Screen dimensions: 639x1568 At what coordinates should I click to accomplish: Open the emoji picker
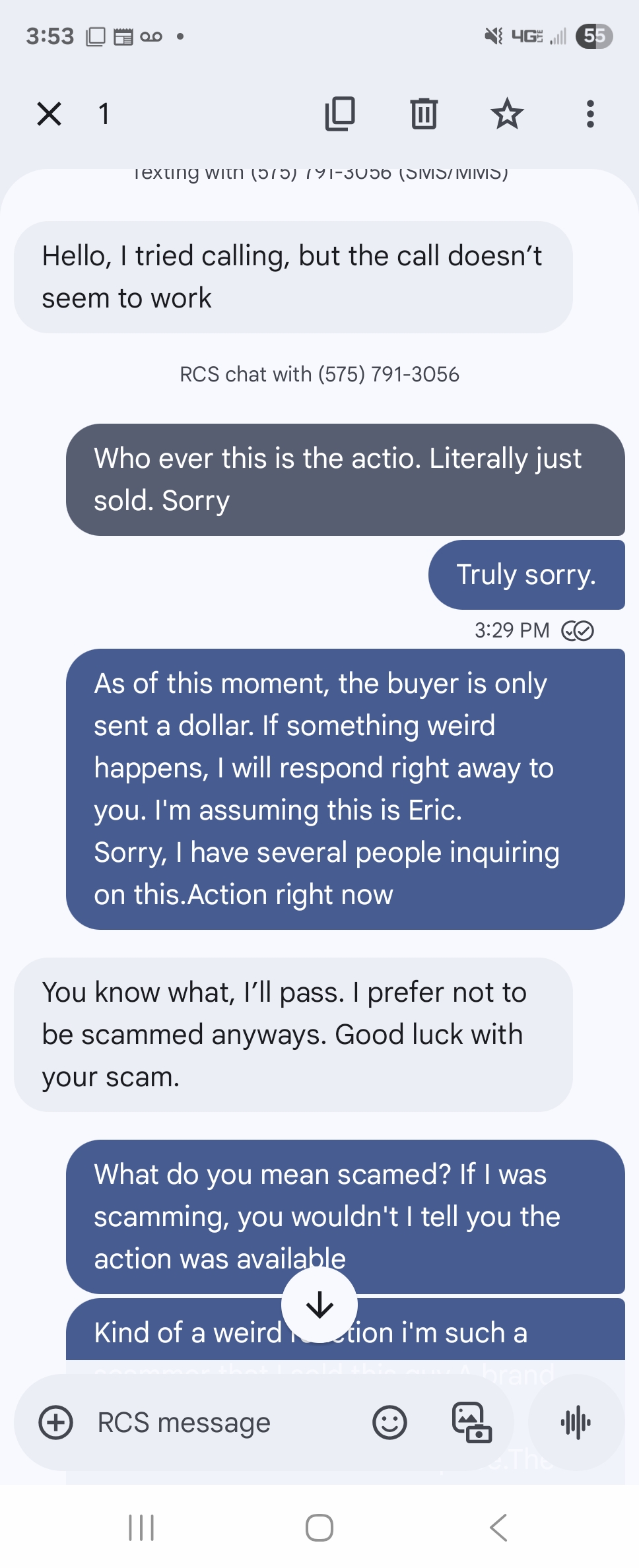tap(389, 1422)
